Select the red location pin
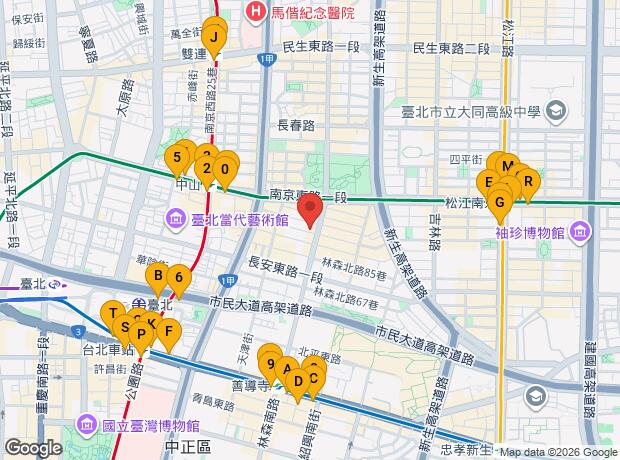Viewport: 620px width, 460px height. pyautogui.click(x=310, y=211)
